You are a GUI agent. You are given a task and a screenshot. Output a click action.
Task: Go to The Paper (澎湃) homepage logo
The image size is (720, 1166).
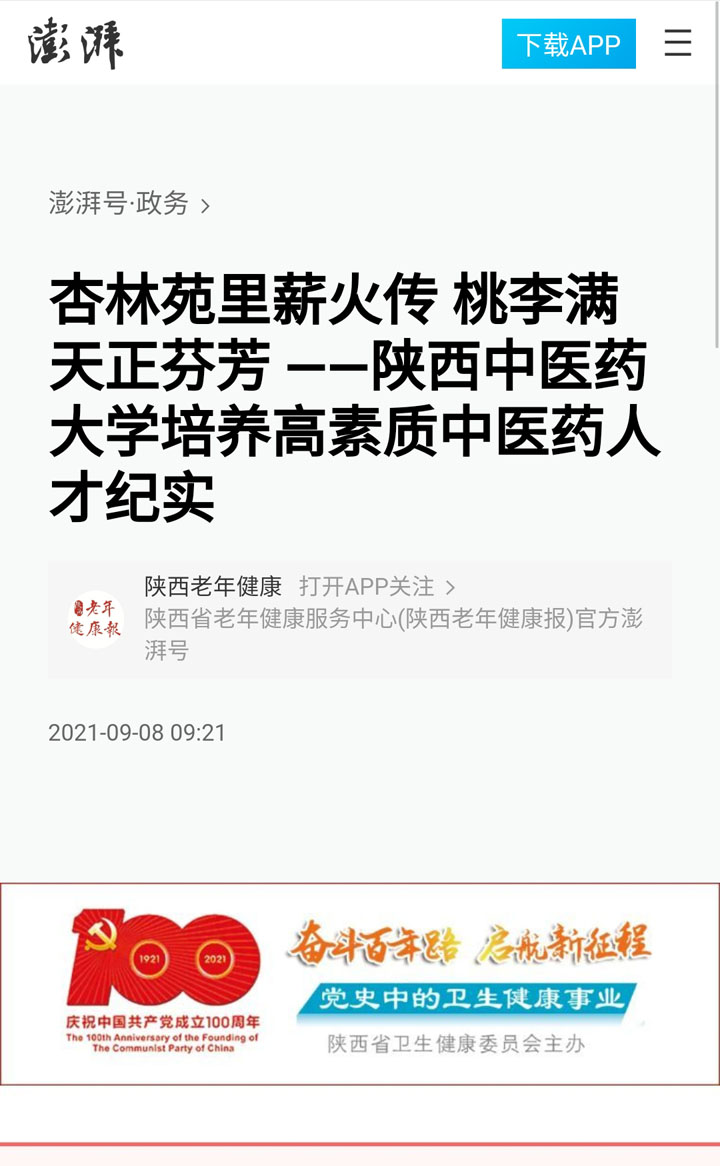[x=76, y=43]
